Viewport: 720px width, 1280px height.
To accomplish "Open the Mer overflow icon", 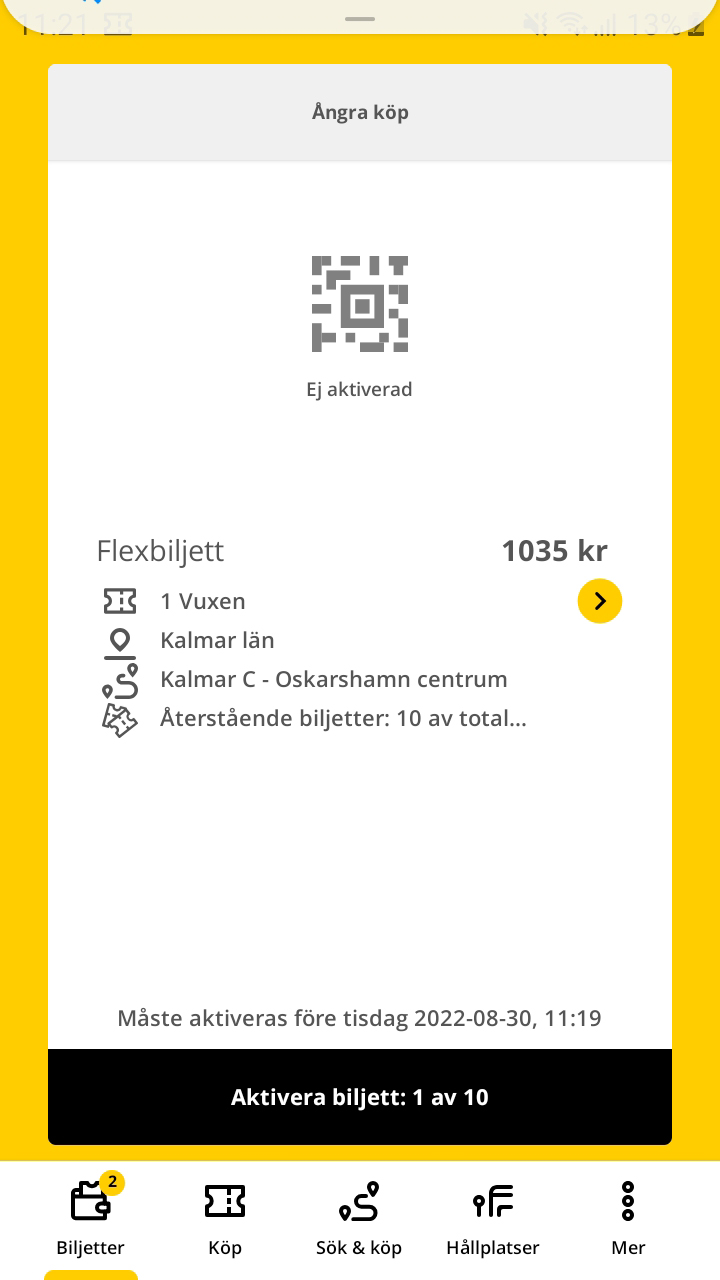I will 627,1201.
